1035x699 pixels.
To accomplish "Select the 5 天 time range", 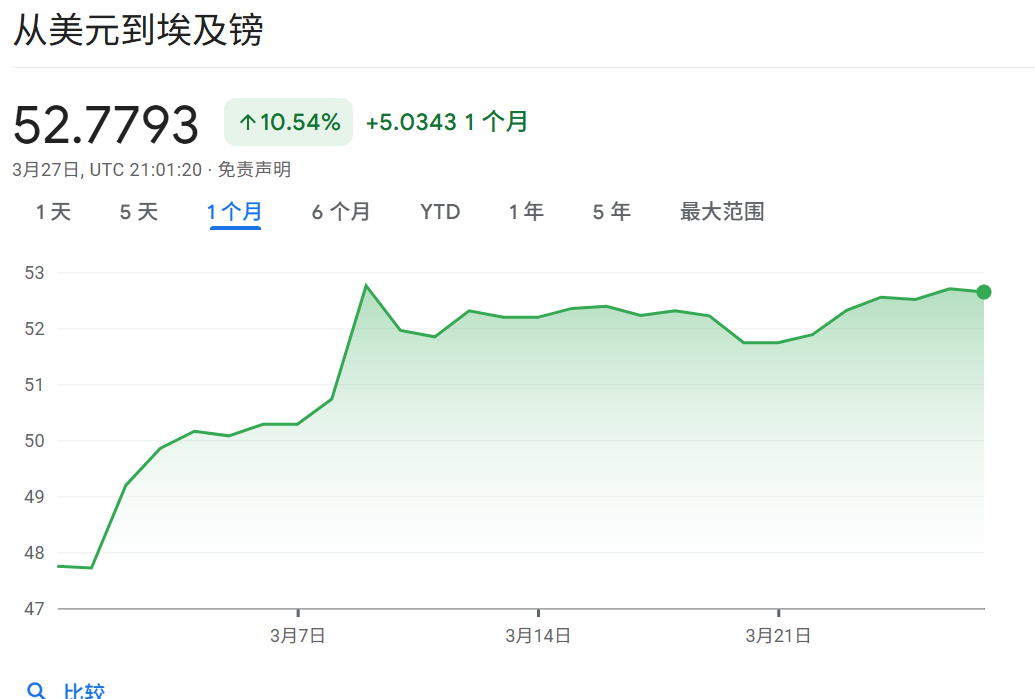I will click(x=139, y=212).
